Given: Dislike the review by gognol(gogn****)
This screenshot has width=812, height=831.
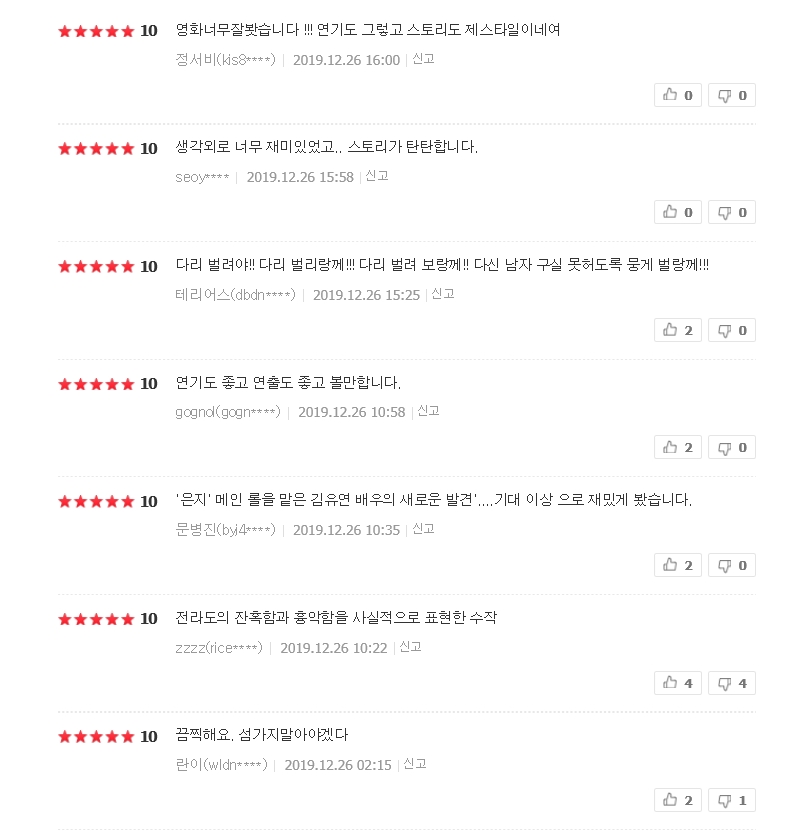Looking at the screenshot, I should pos(732,447).
